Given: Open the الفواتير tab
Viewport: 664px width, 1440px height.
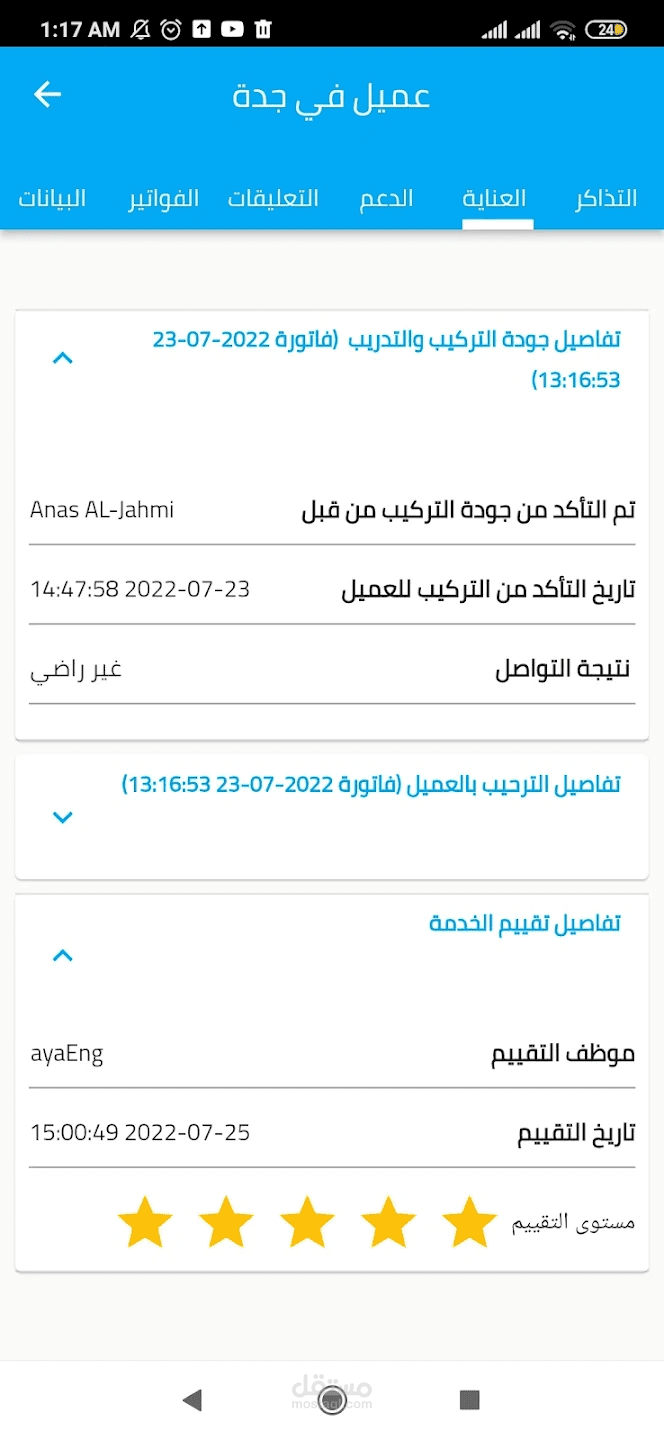Looking at the screenshot, I should tap(163, 198).
